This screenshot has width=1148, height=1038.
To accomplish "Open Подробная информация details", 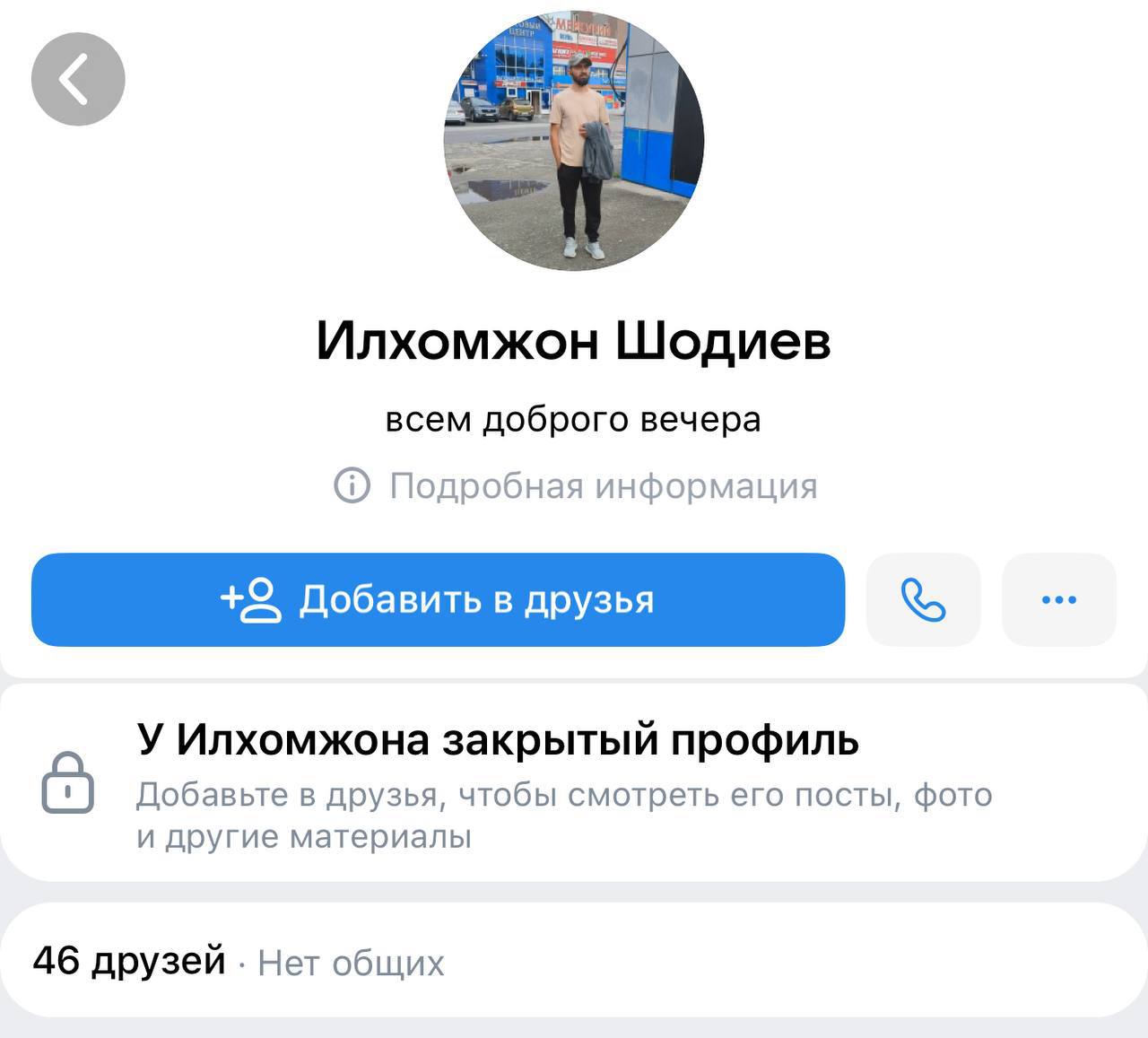I will coord(575,486).
